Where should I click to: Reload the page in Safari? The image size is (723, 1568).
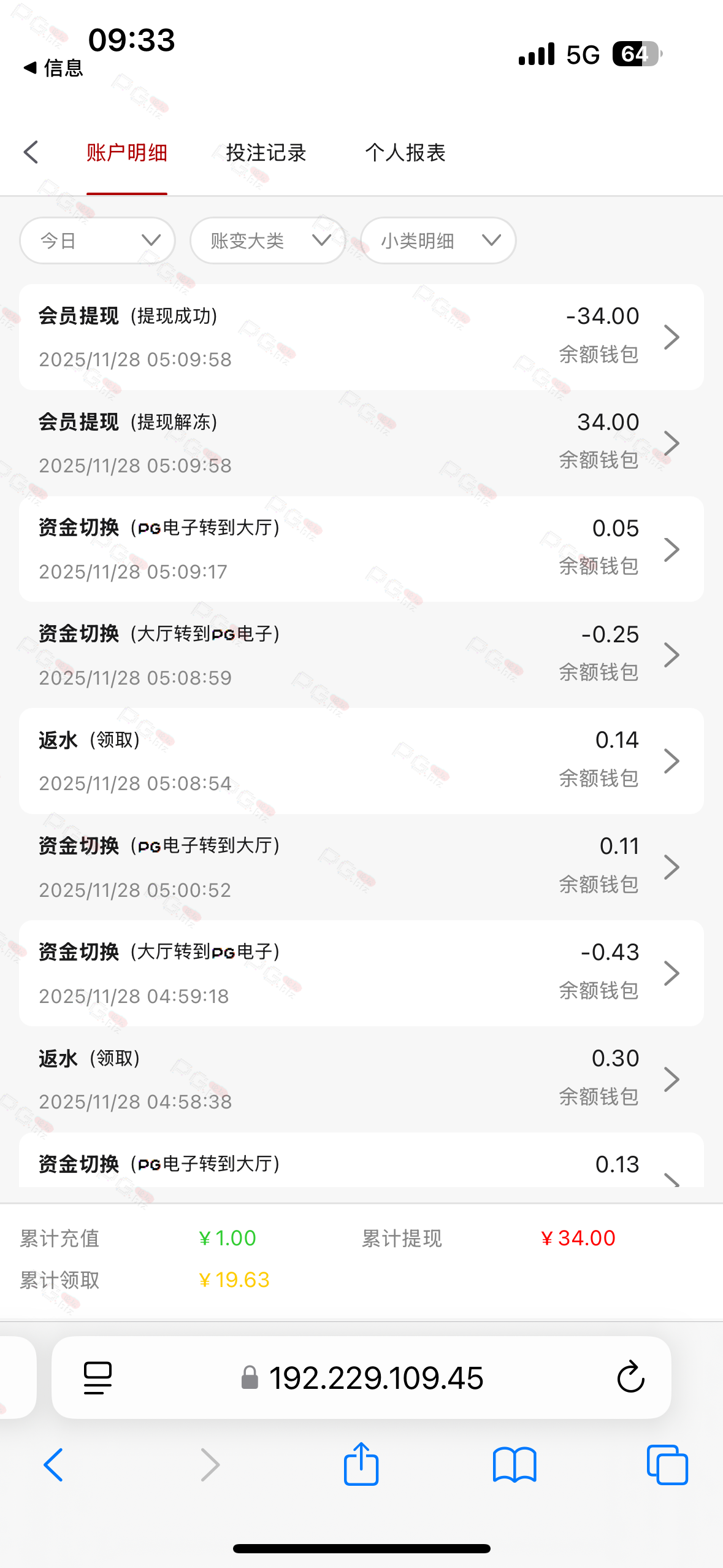tap(630, 1378)
